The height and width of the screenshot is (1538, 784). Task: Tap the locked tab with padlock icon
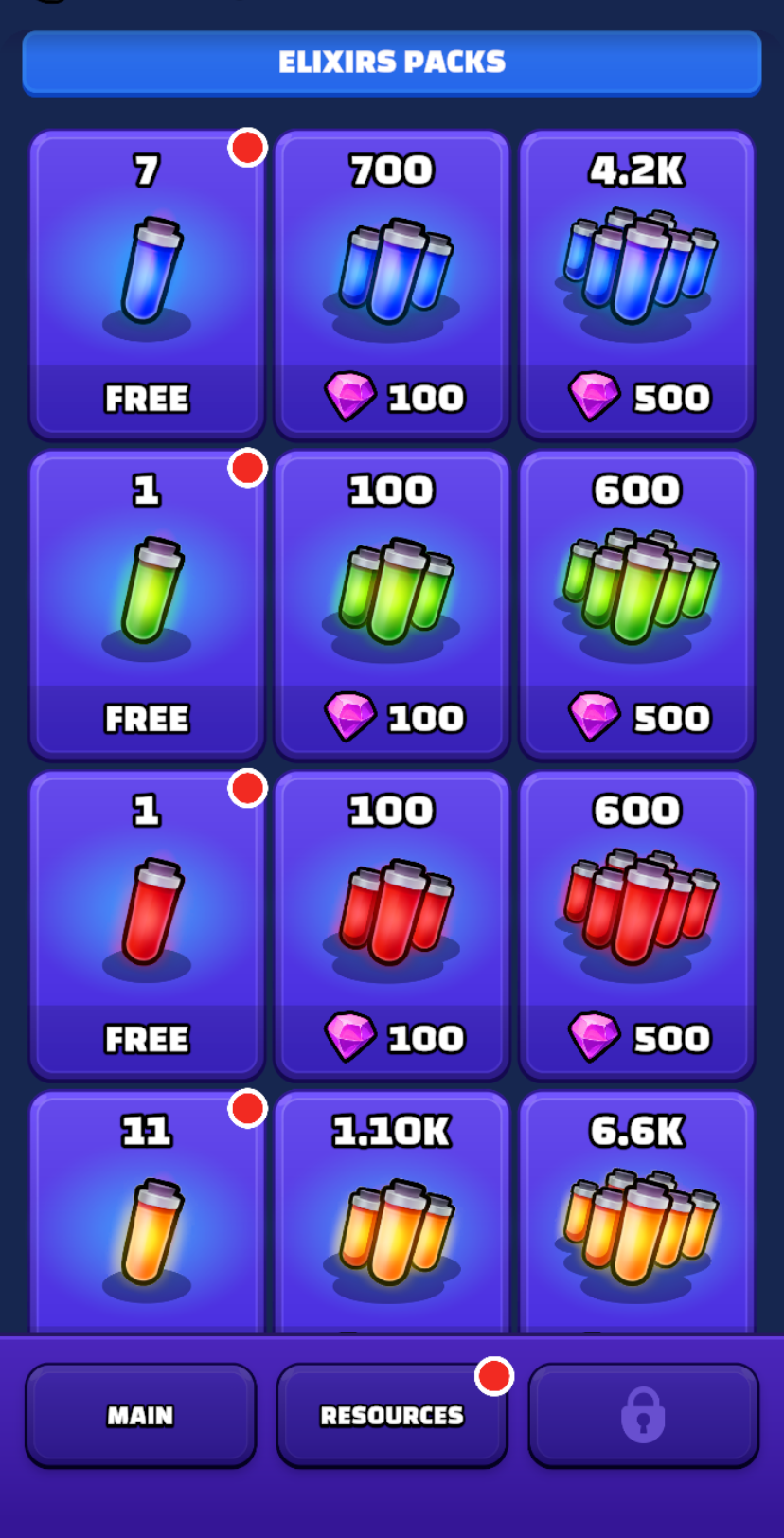click(644, 1415)
